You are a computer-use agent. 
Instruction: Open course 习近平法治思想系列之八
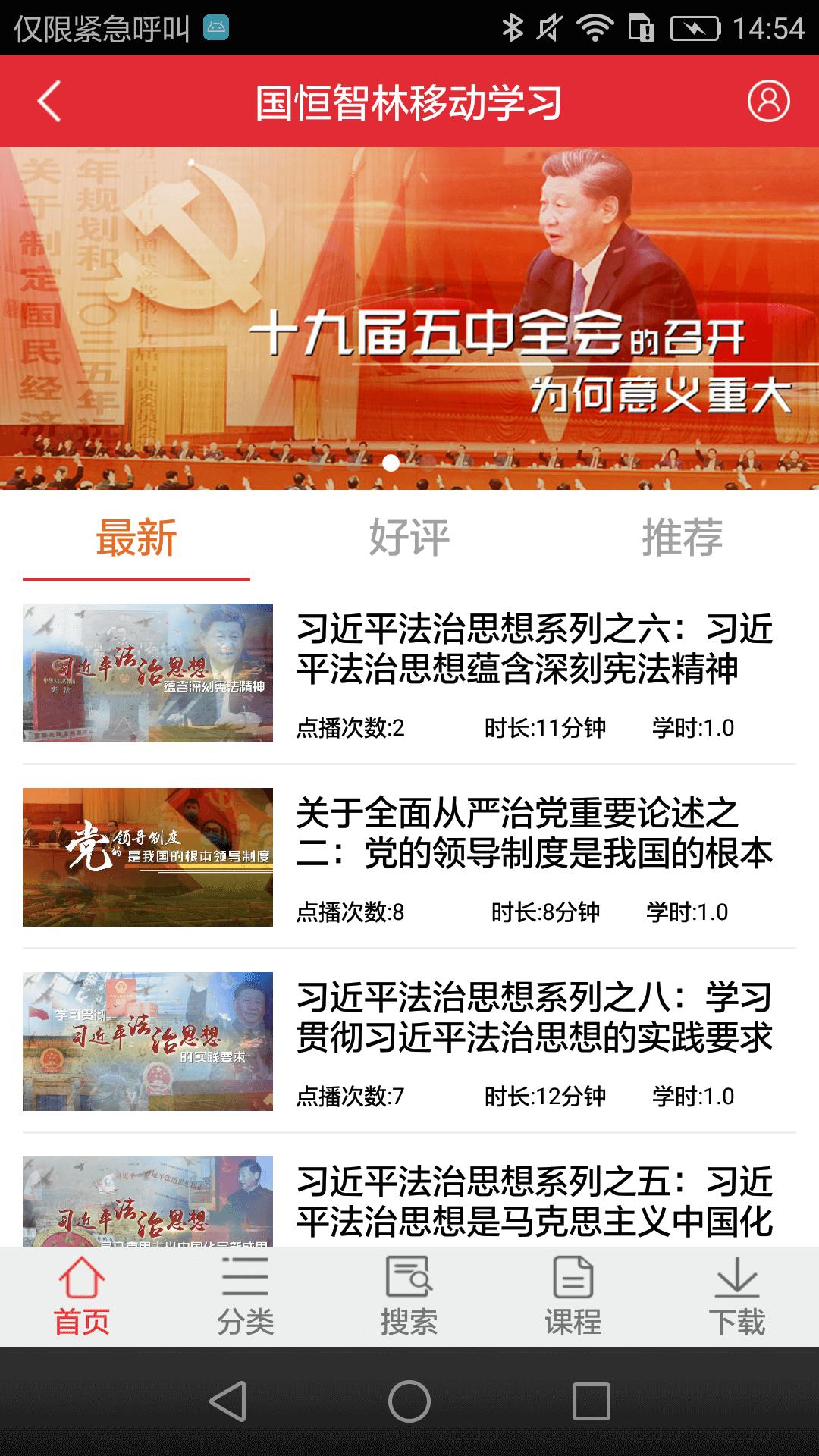(534, 1018)
